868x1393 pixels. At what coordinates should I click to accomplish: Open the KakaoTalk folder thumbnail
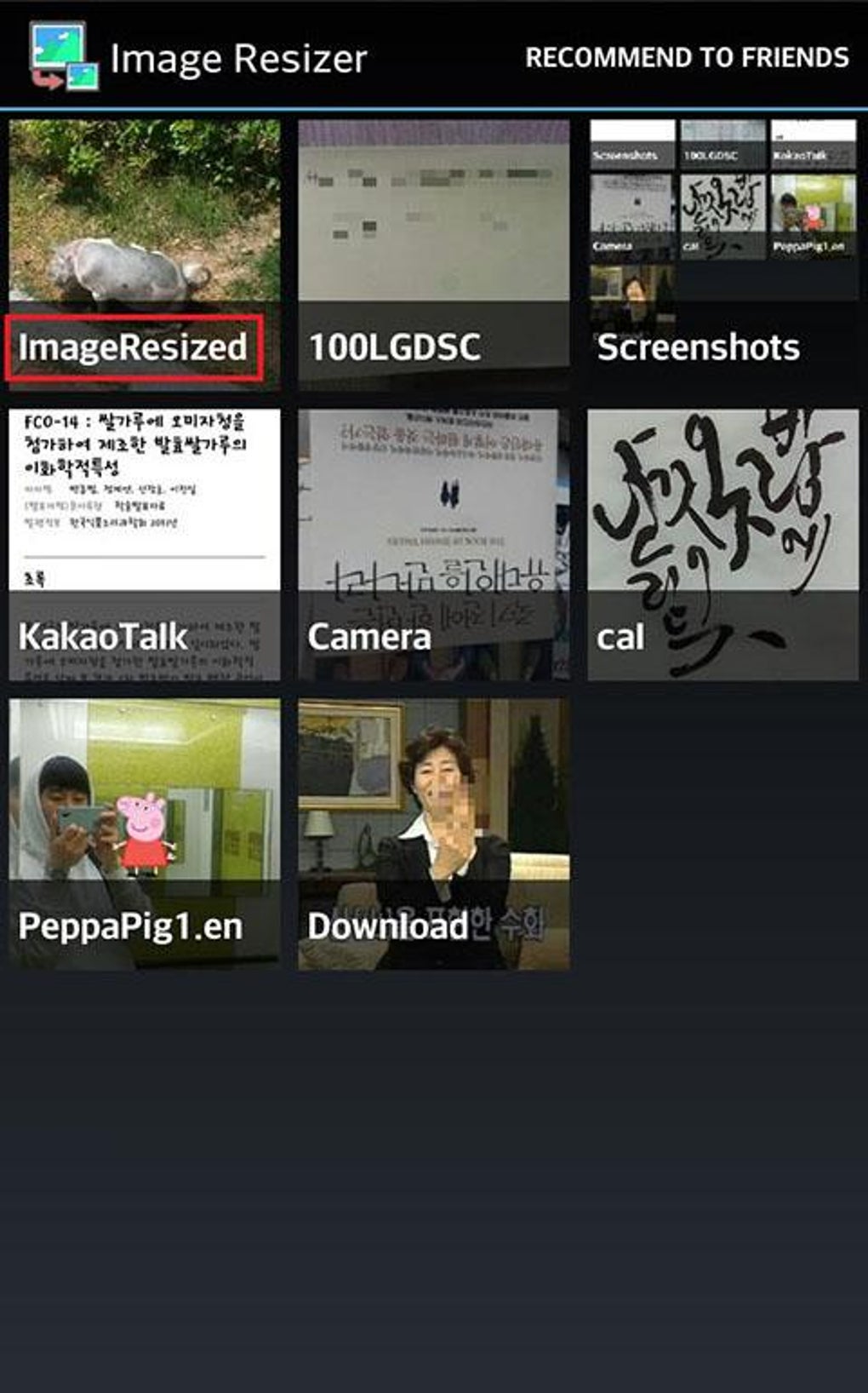(x=145, y=511)
